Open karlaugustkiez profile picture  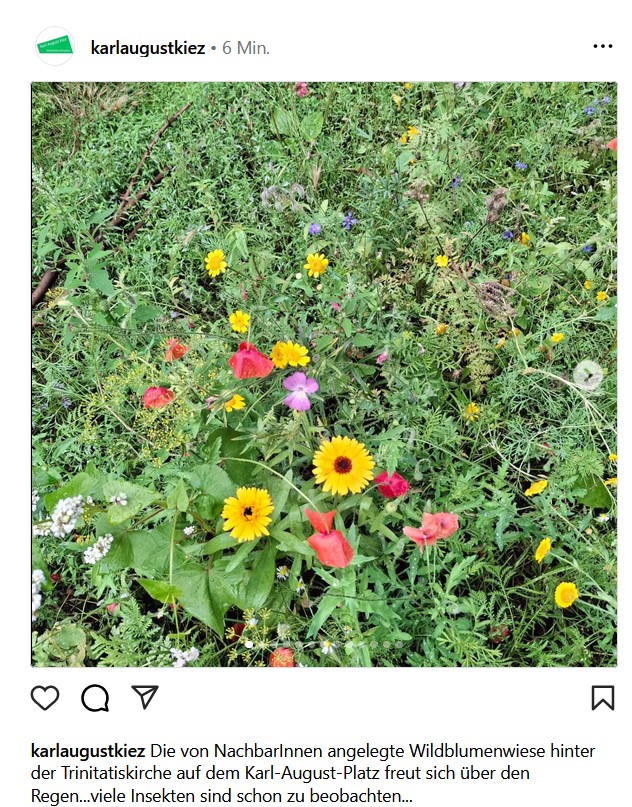[x=55, y=46]
